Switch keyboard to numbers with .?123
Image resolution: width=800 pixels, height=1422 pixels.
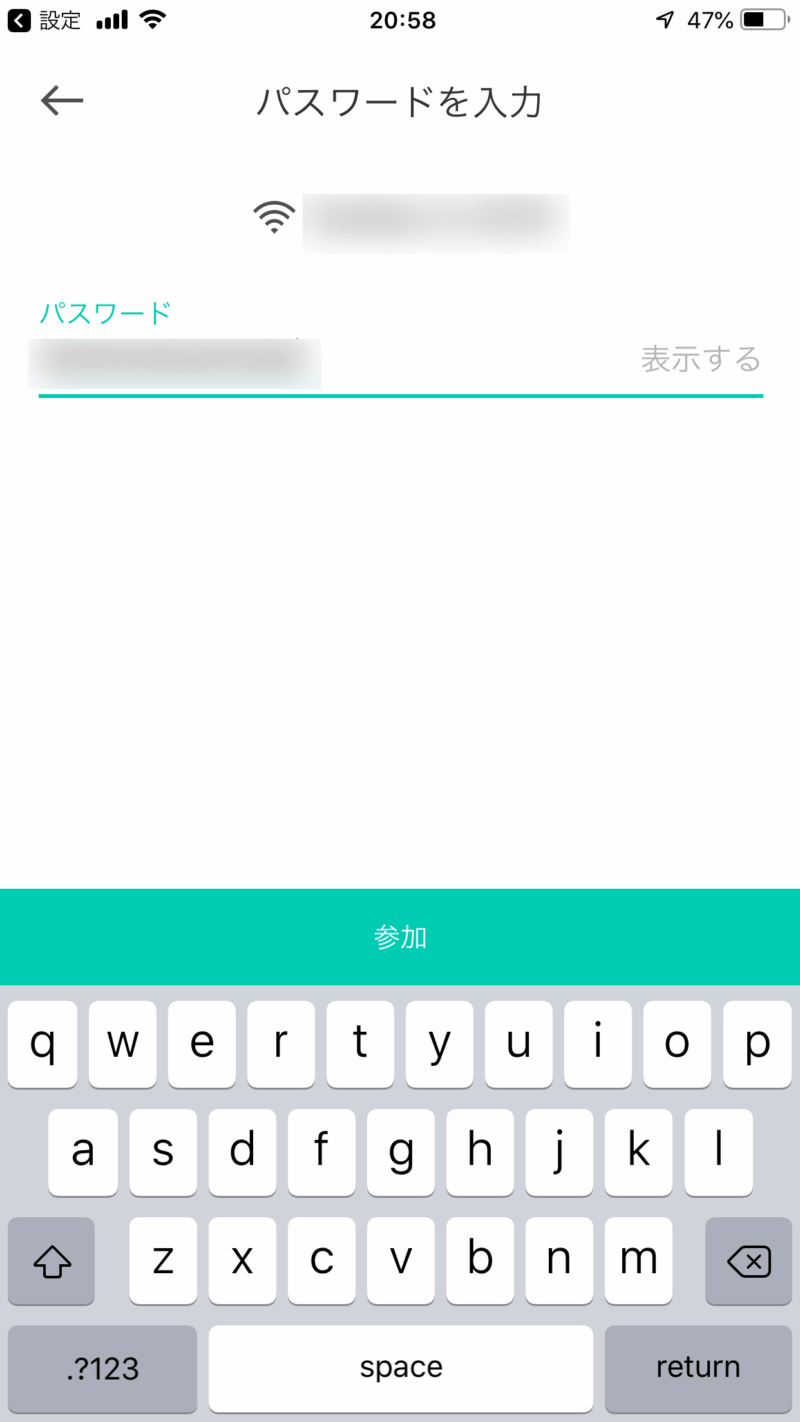click(x=102, y=1368)
